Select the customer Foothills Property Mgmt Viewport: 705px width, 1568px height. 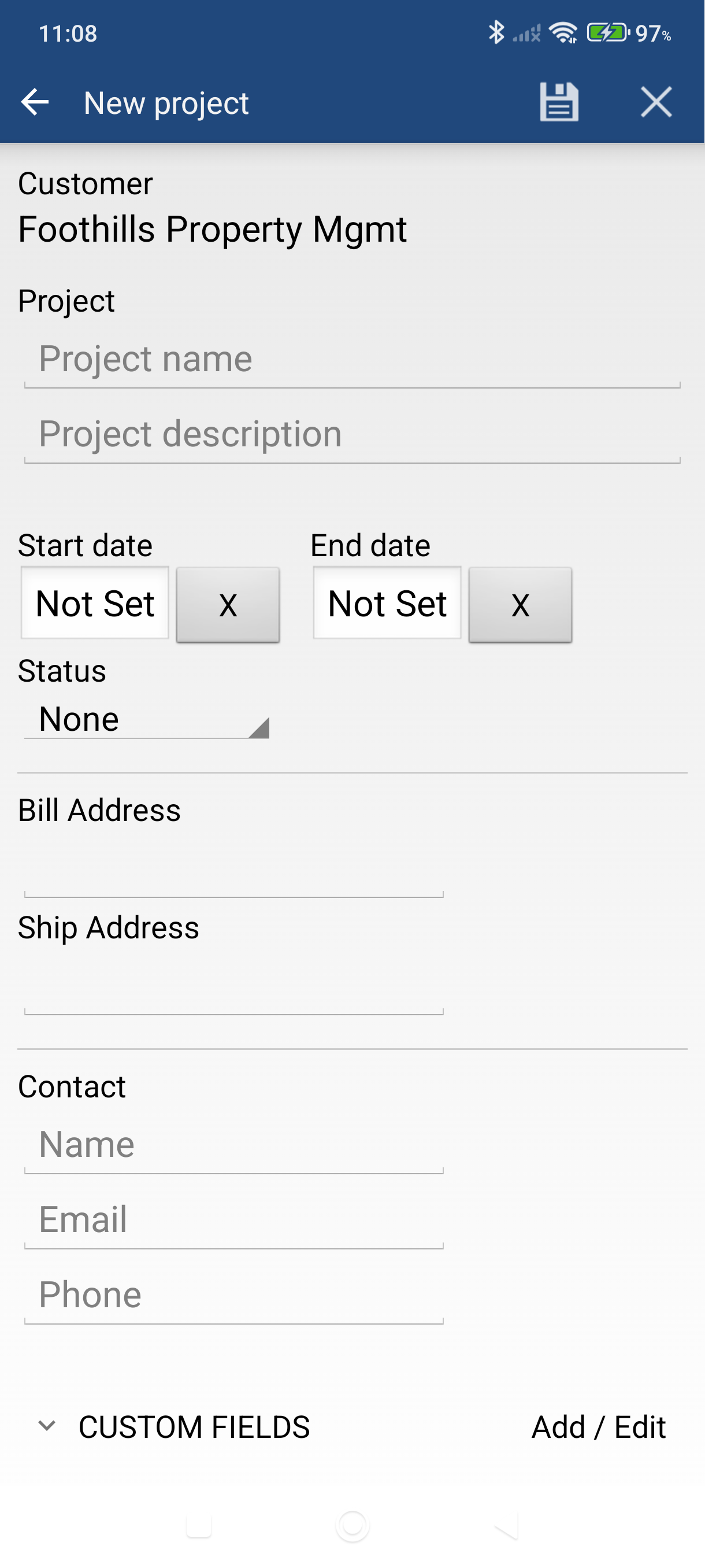212,230
